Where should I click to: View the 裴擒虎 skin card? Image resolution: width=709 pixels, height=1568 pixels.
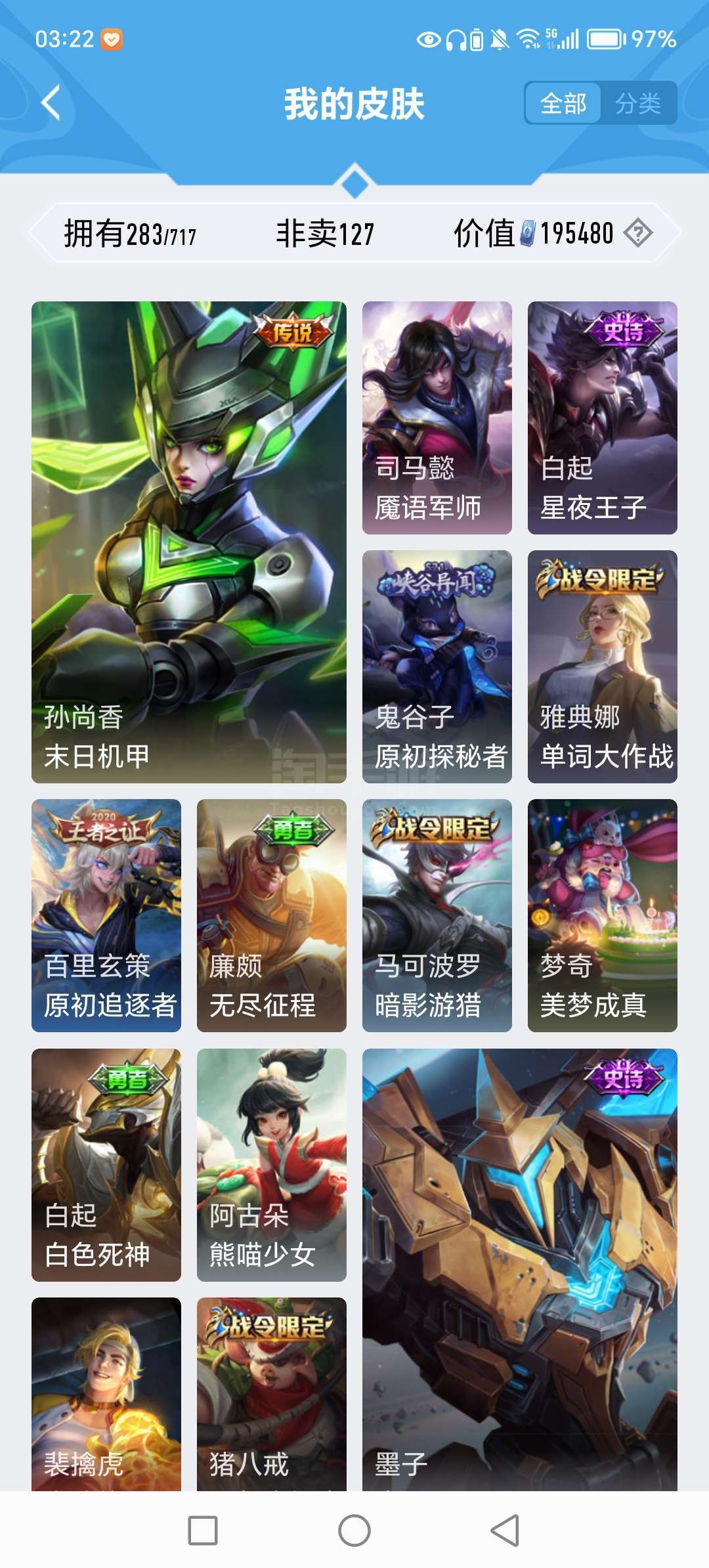tap(106, 1392)
